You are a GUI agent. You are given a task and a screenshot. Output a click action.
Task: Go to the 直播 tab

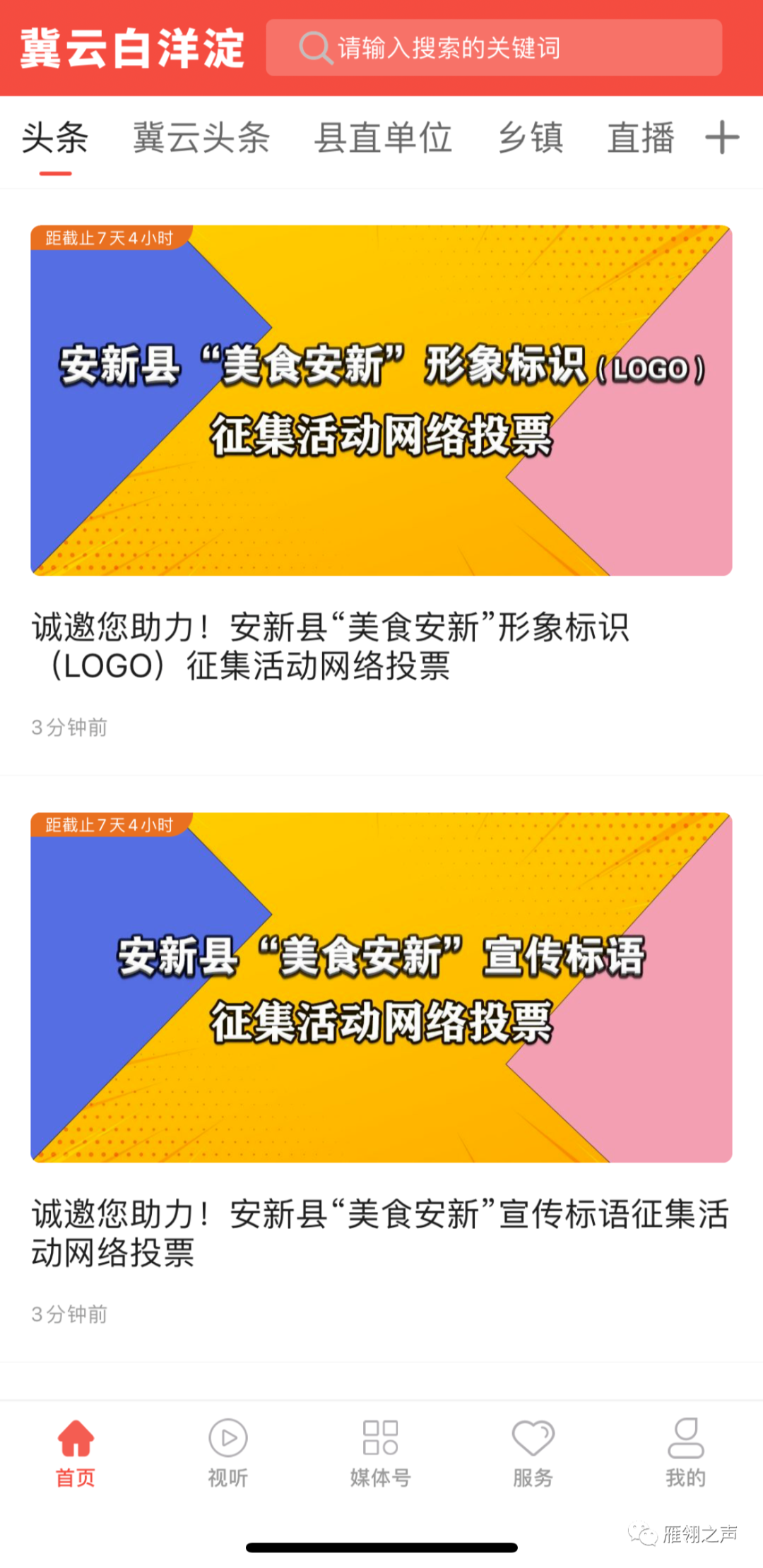pyautogui.click(x=641, y=138)
